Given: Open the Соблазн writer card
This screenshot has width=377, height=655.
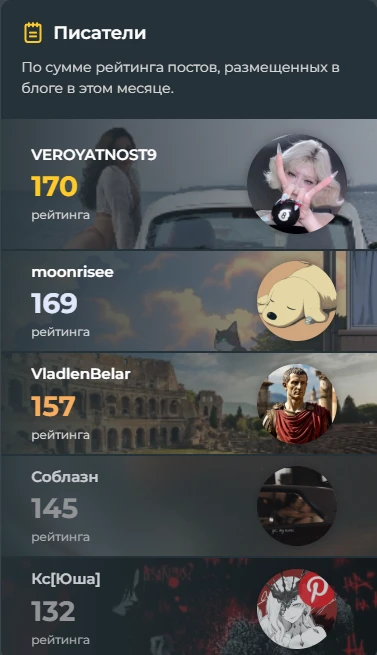Looking at the screenshot, I should coord(188,506).
